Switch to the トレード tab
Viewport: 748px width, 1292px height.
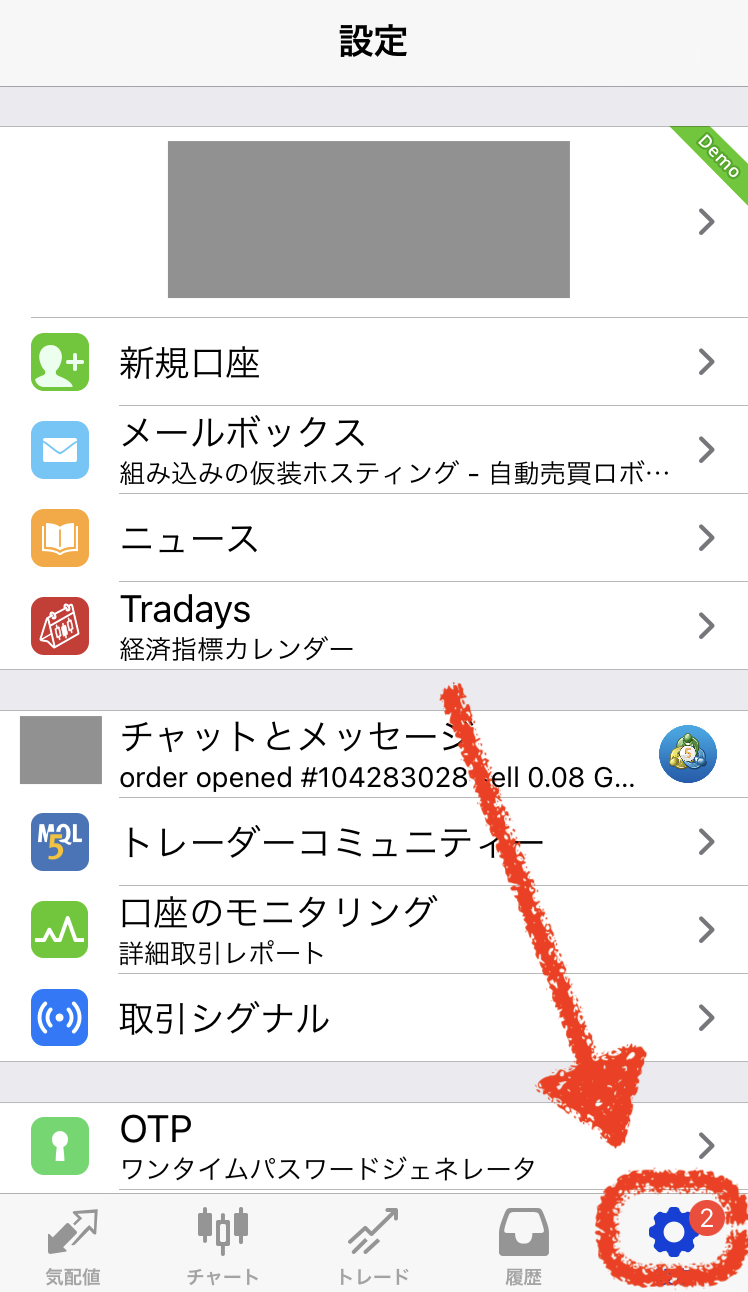point(373,1245)
